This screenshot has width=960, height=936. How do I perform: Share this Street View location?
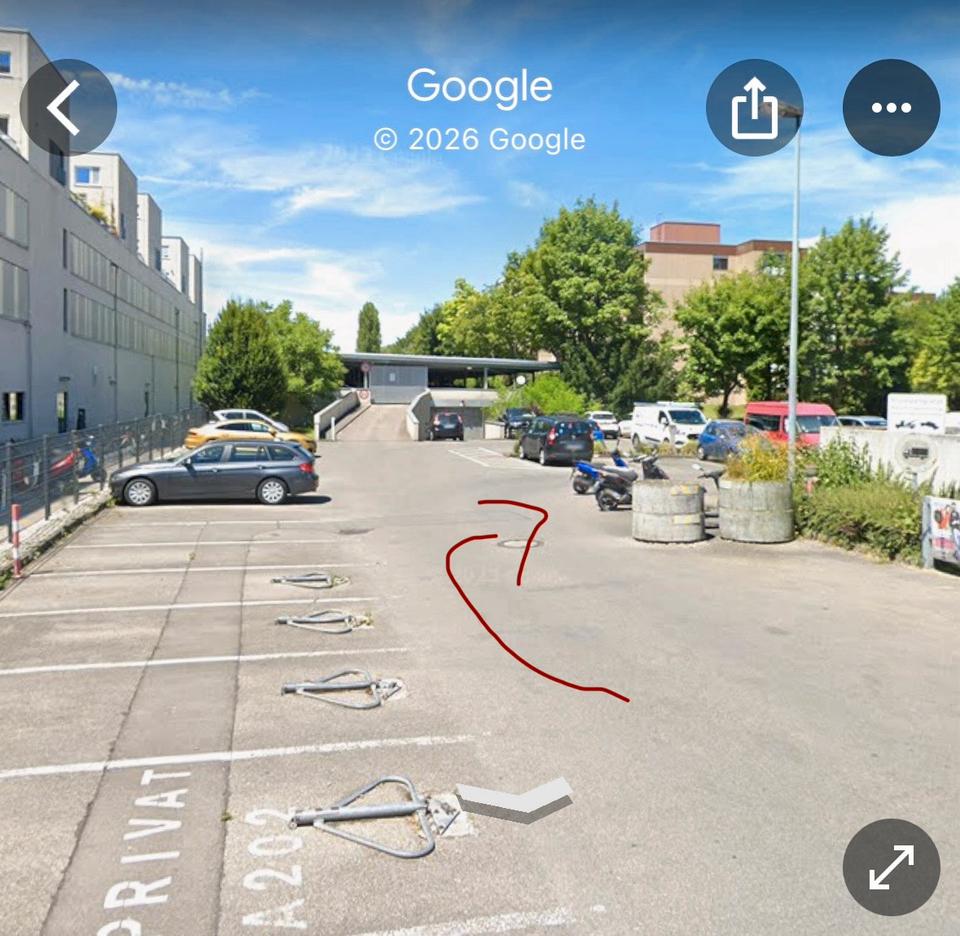tap(754, 107)
